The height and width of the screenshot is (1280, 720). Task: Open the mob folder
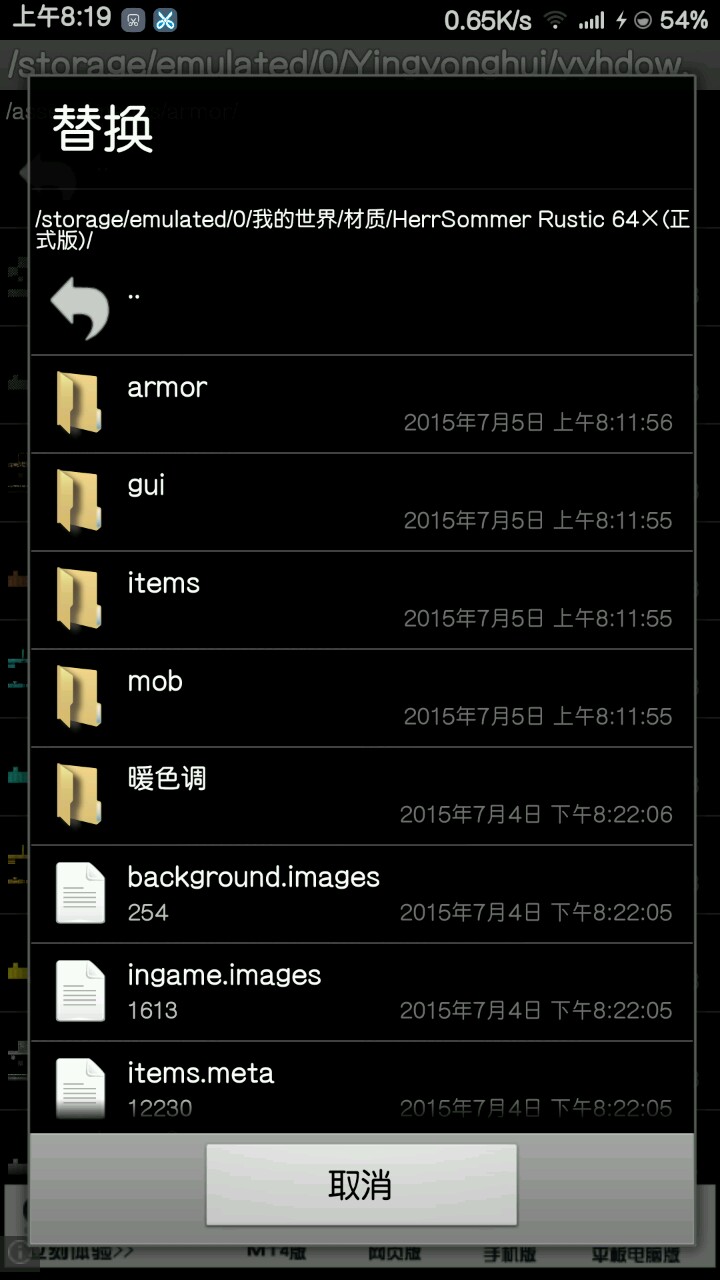360,698
